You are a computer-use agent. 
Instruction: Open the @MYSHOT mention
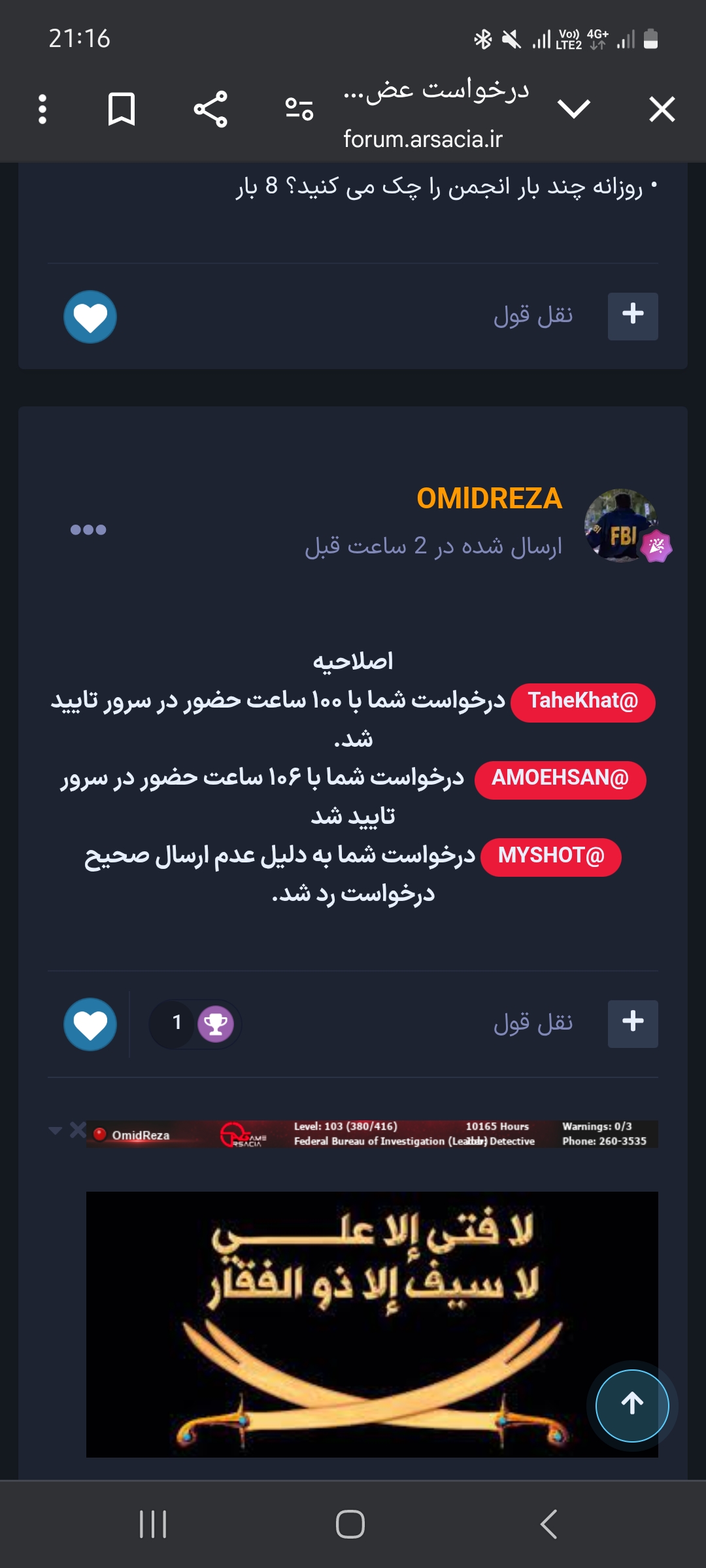coord(550,856)
